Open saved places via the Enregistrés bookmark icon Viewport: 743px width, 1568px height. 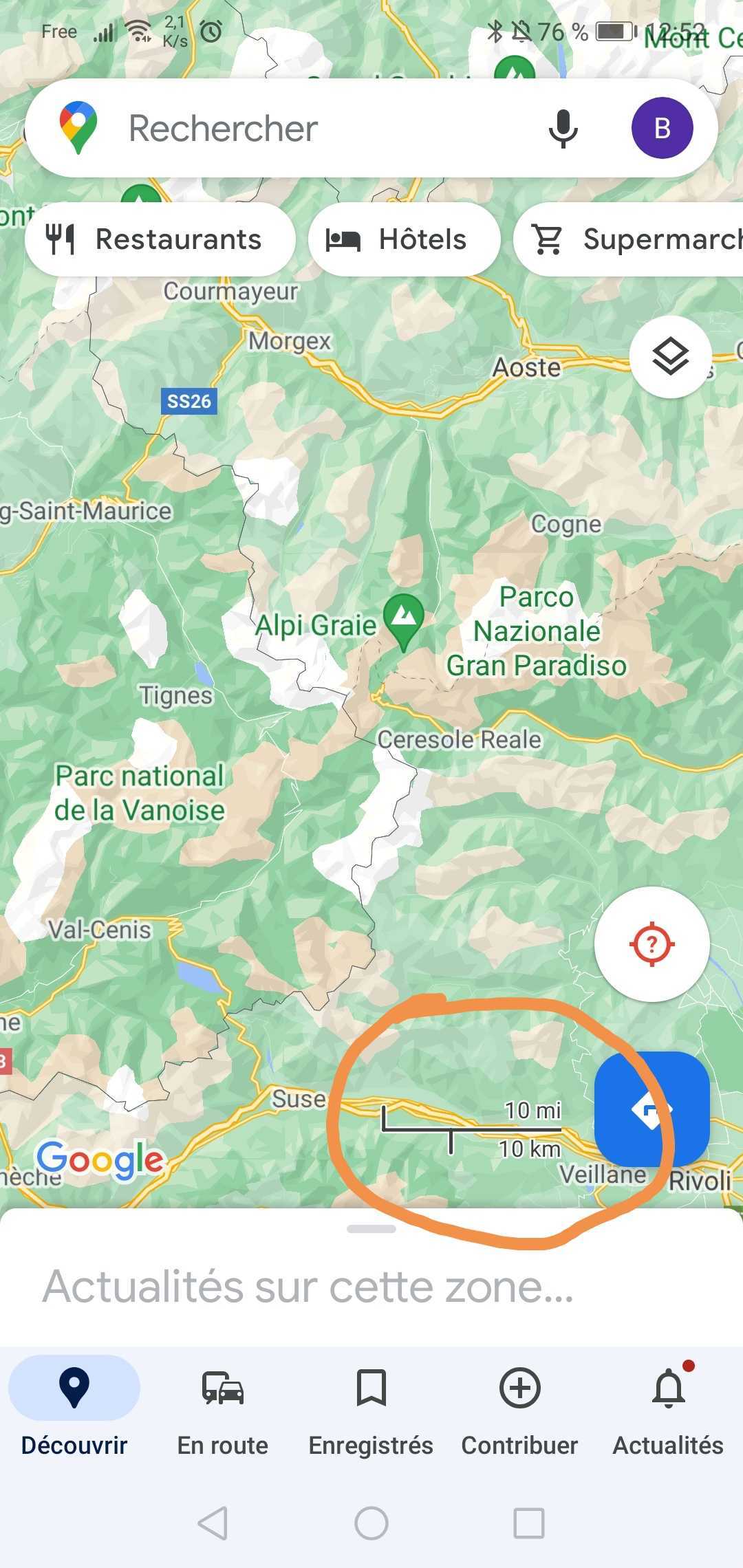pyautogui.click(x=371, y=1388)
